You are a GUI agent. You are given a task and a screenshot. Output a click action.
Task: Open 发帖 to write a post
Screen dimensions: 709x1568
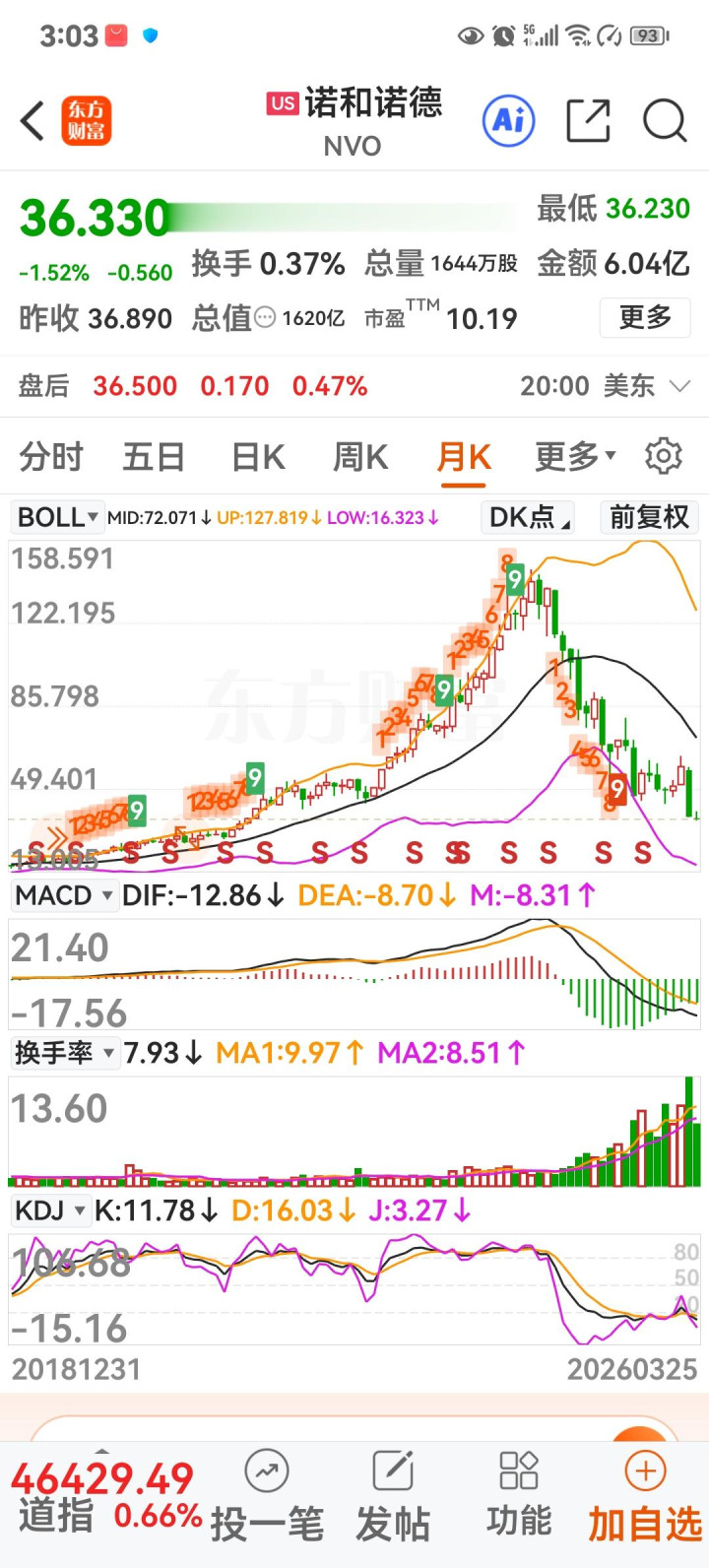[x=393, y=1498]
